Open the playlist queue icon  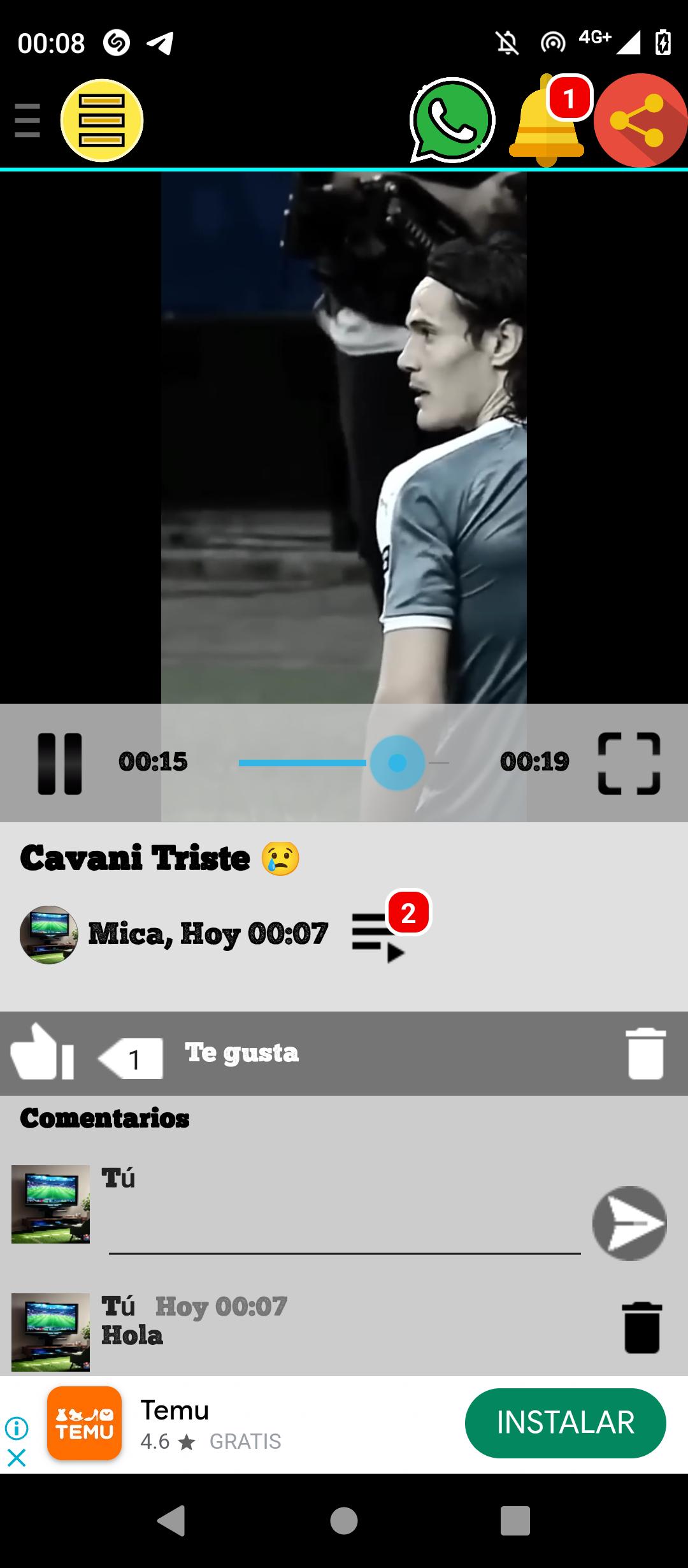coord(378,936)
